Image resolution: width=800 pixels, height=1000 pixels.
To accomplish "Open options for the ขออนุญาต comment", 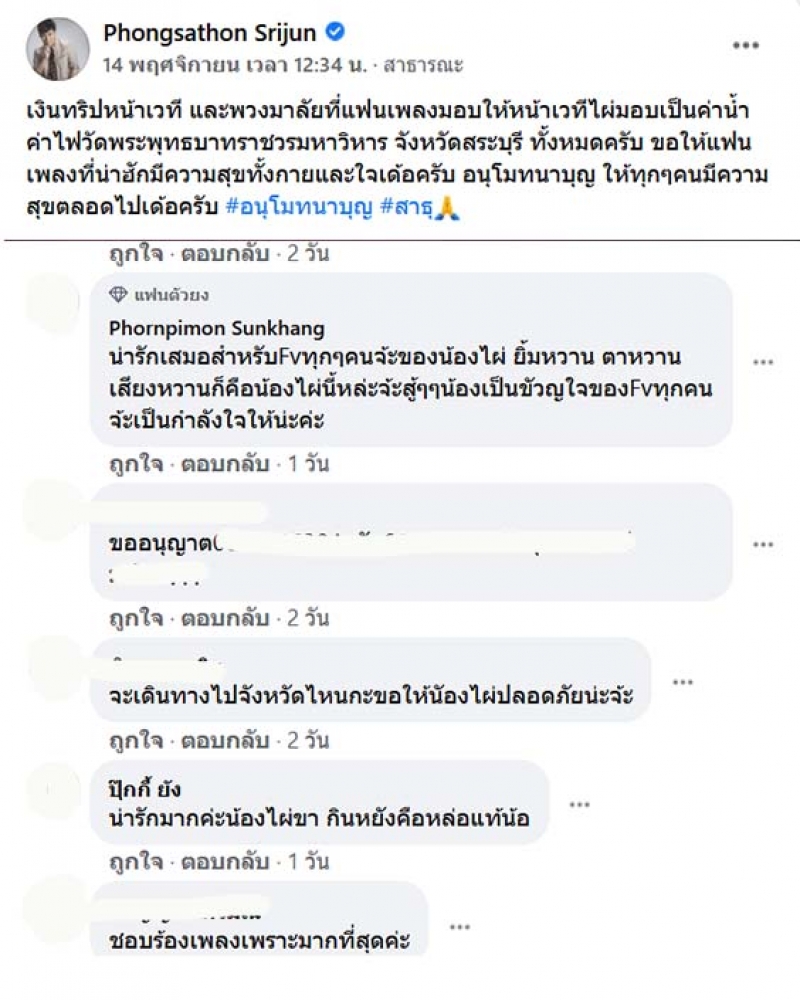I will coord(763,544).
